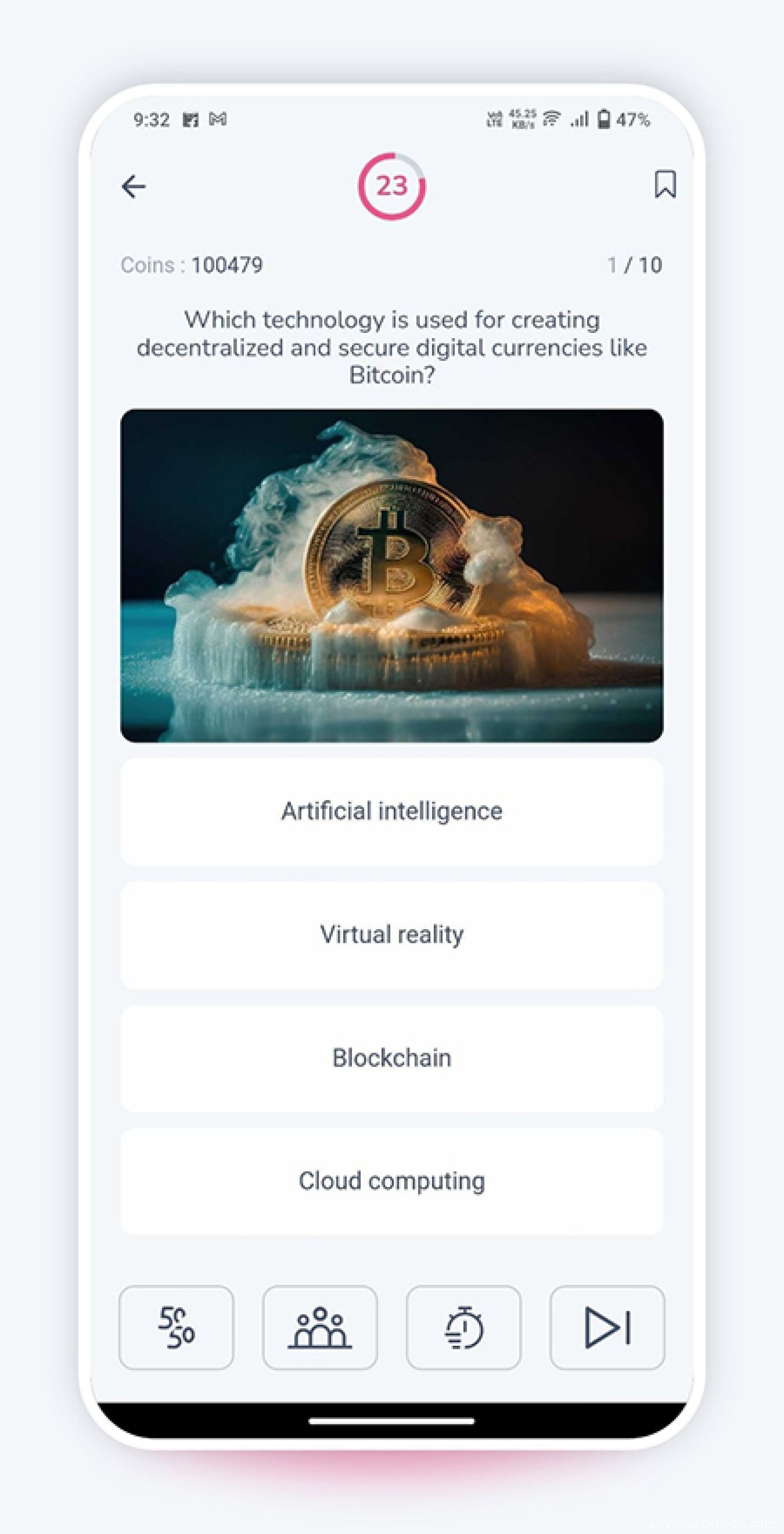
Task: Pick Blockchain as the answer
Action: tap(392, 1058)
